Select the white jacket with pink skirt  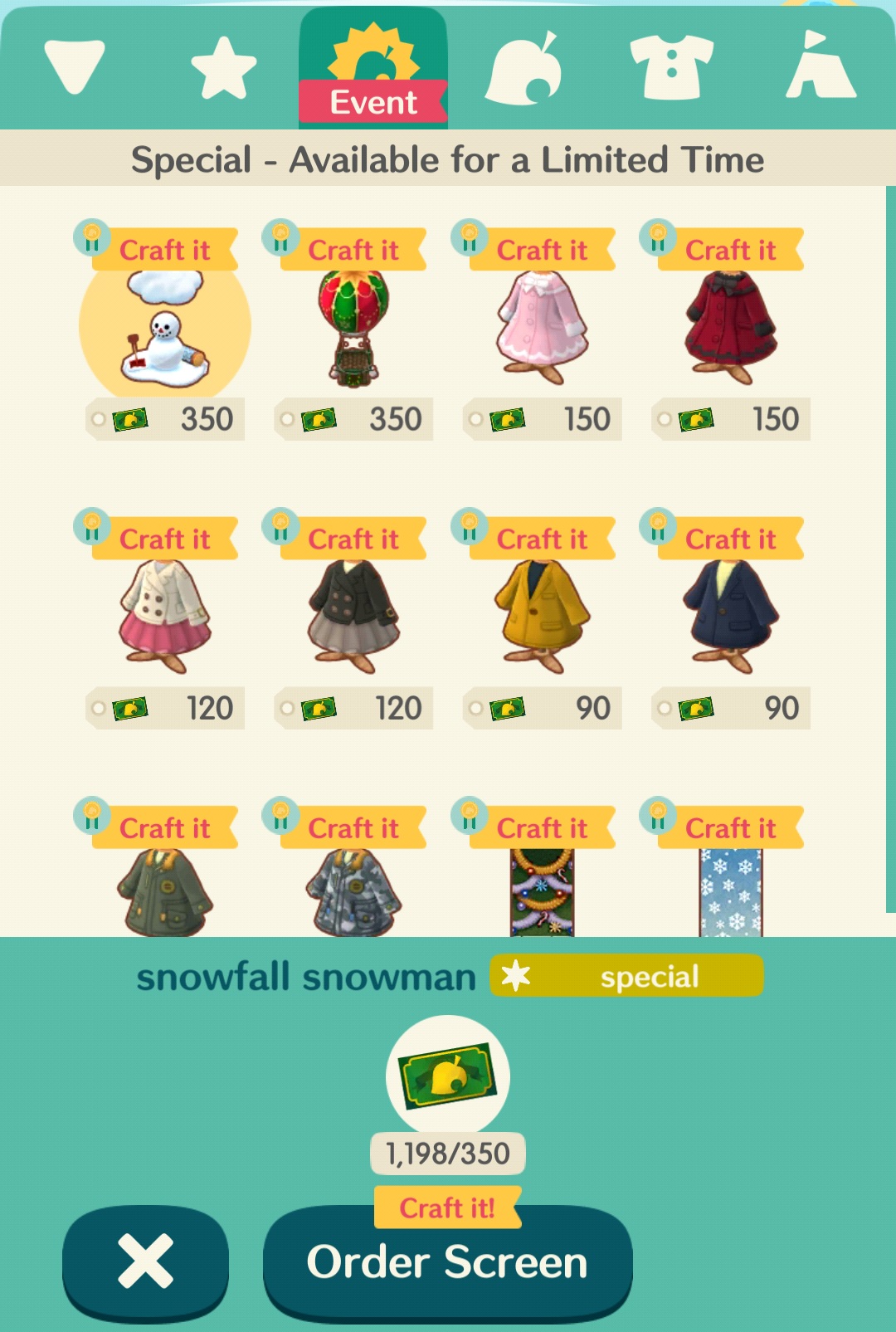tap(165, 617)
